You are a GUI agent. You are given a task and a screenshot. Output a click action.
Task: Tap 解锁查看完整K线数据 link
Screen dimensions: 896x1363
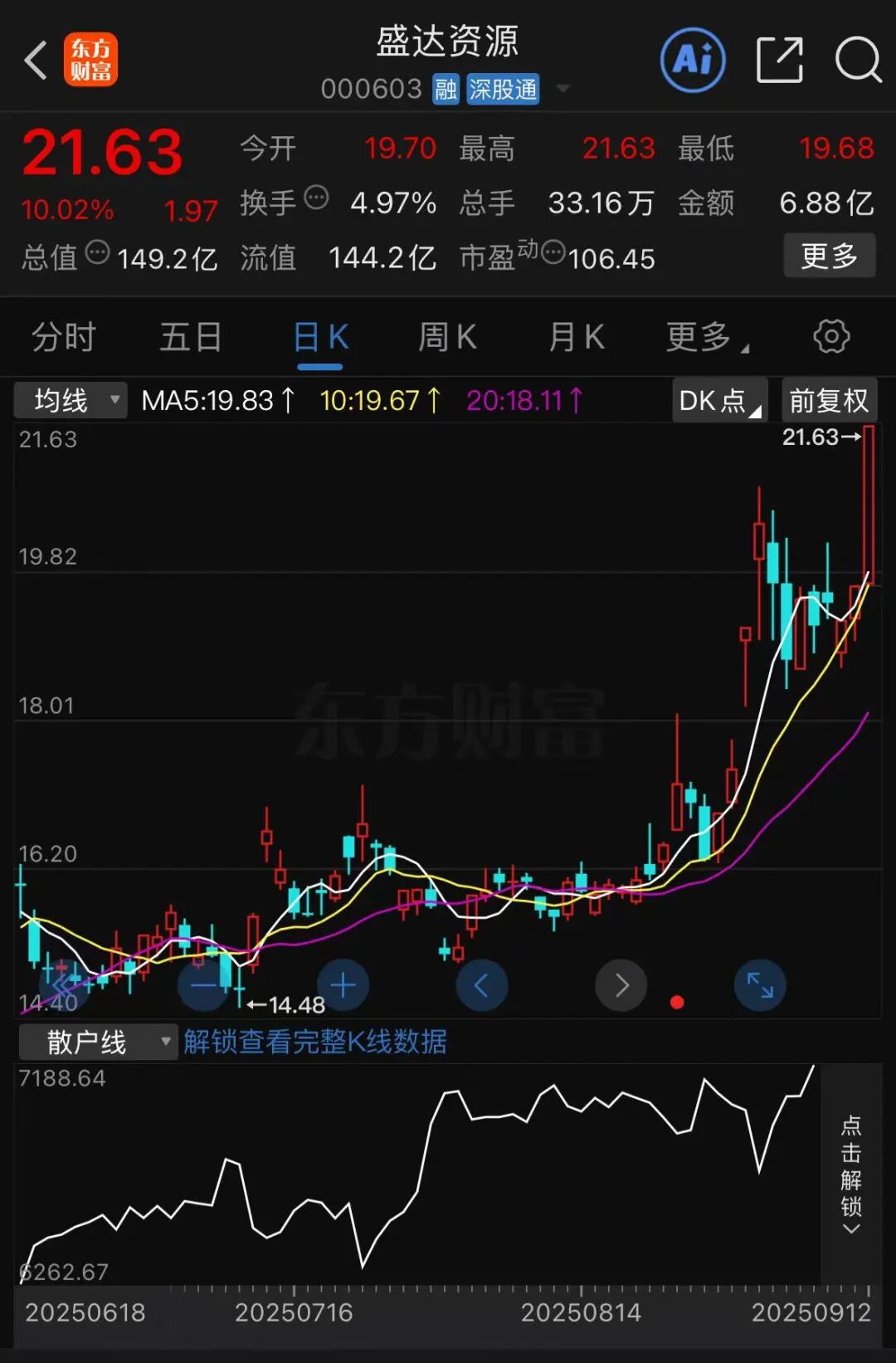coord(315,1042)
